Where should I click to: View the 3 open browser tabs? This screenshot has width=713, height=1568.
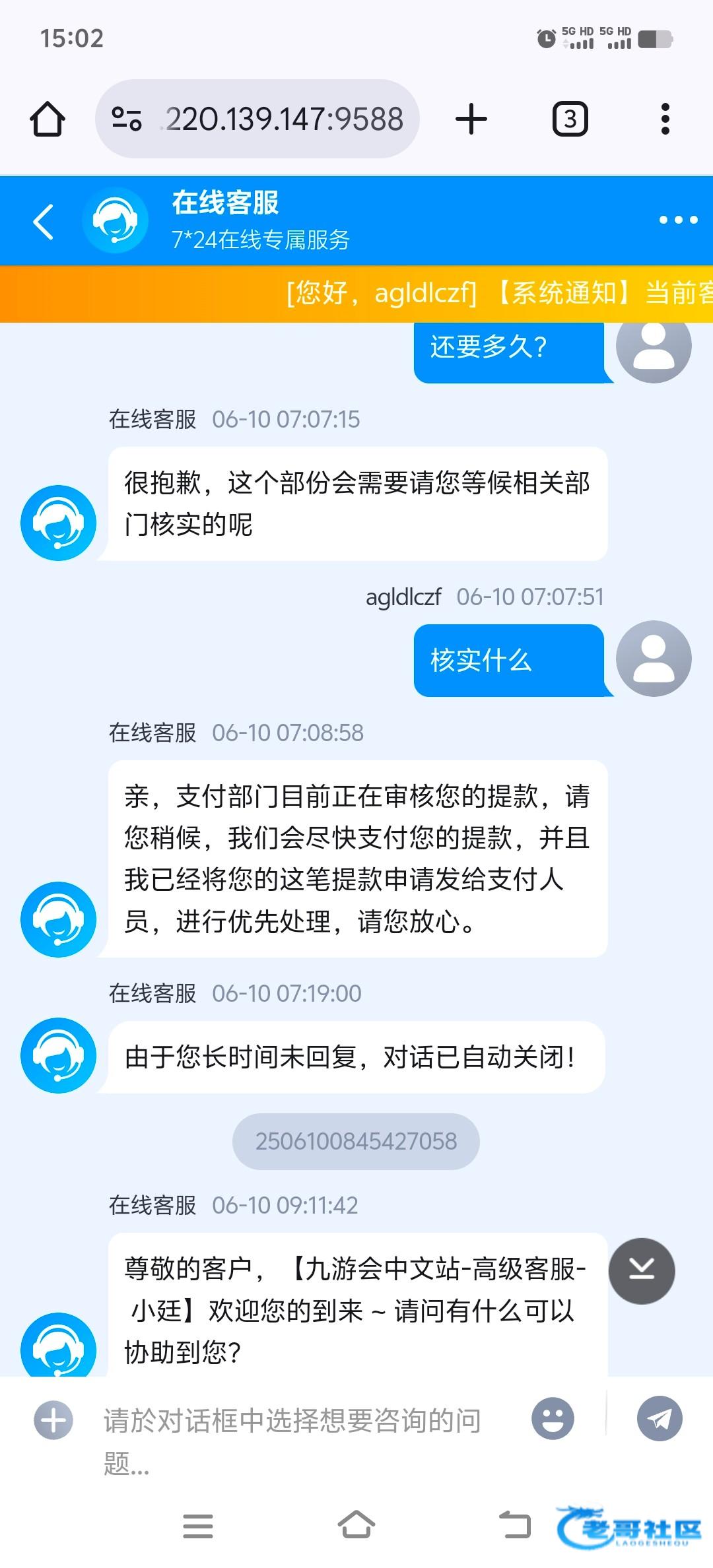point(570,119)
